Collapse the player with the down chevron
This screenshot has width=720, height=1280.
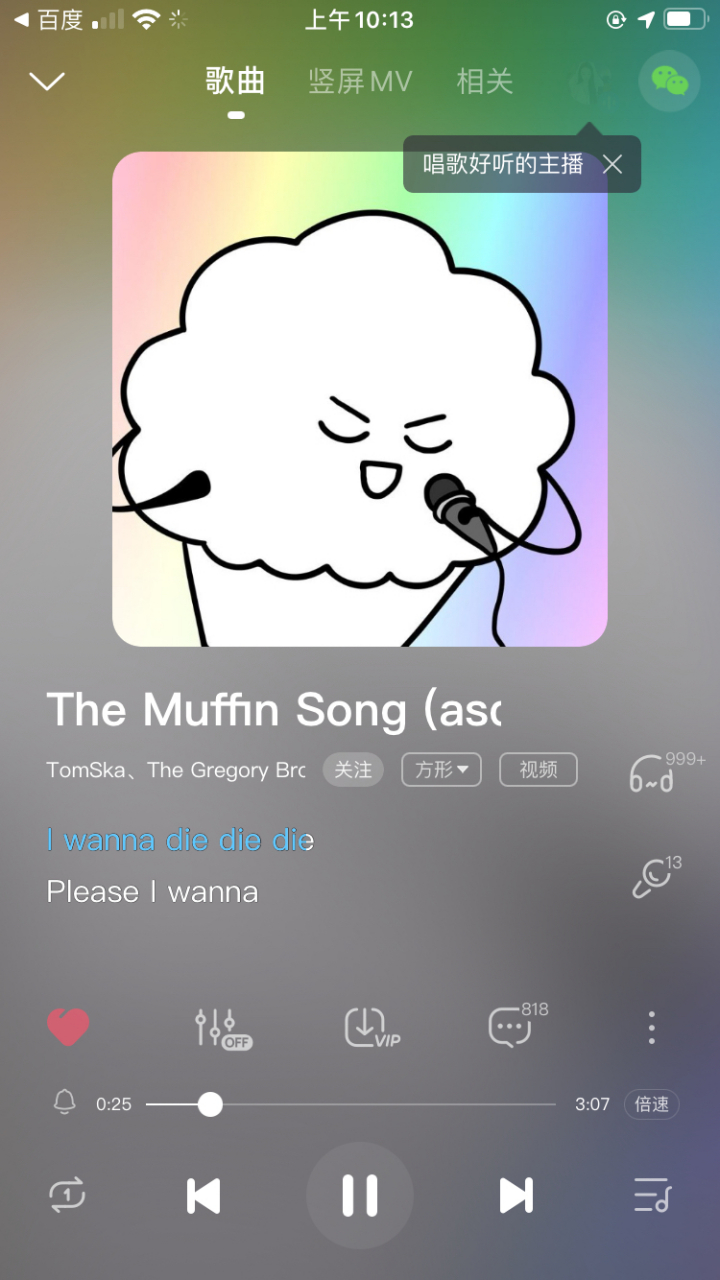click(46, 82)
